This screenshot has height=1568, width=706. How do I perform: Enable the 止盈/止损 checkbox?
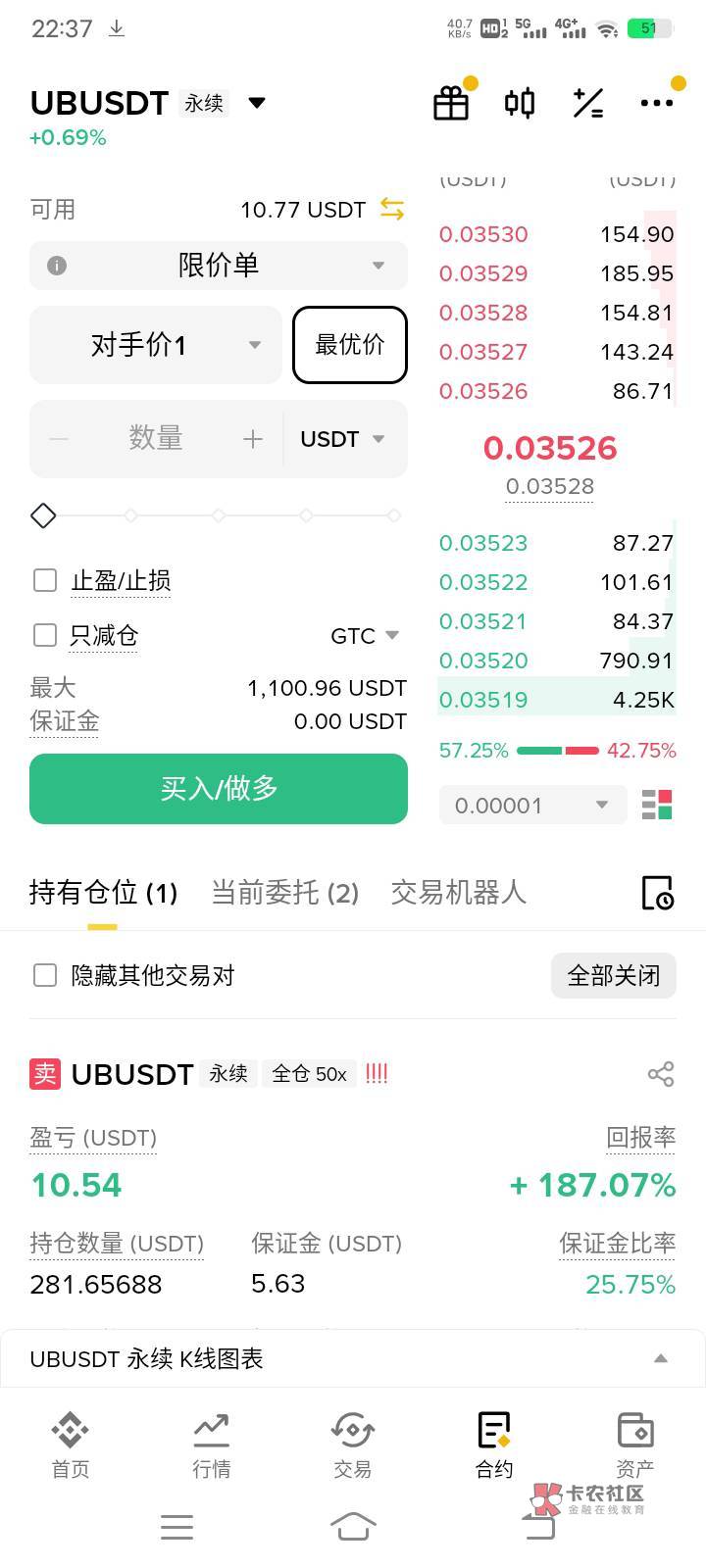coord(45,580)
